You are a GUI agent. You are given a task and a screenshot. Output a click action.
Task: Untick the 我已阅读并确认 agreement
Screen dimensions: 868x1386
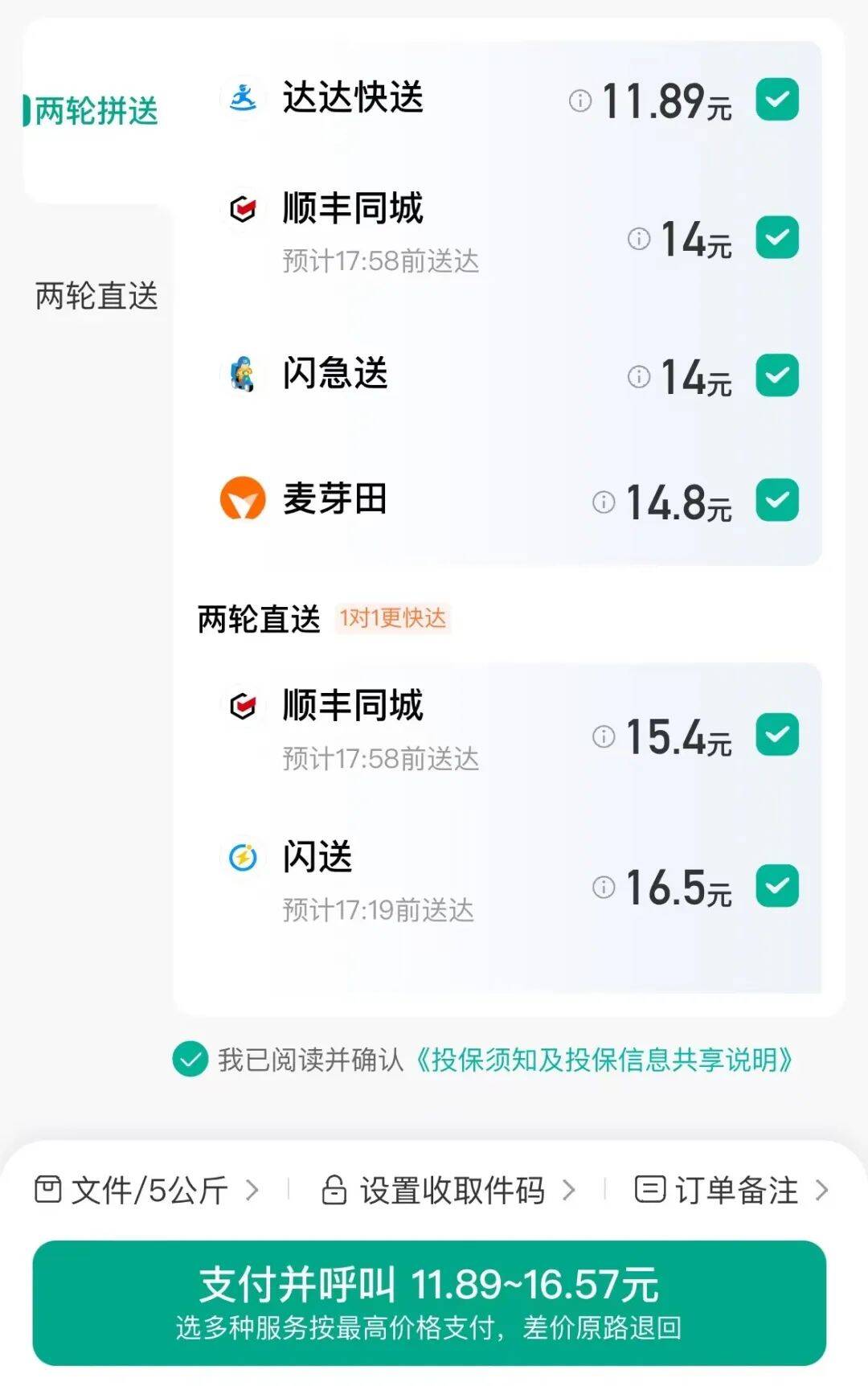tap(190, 1060)
